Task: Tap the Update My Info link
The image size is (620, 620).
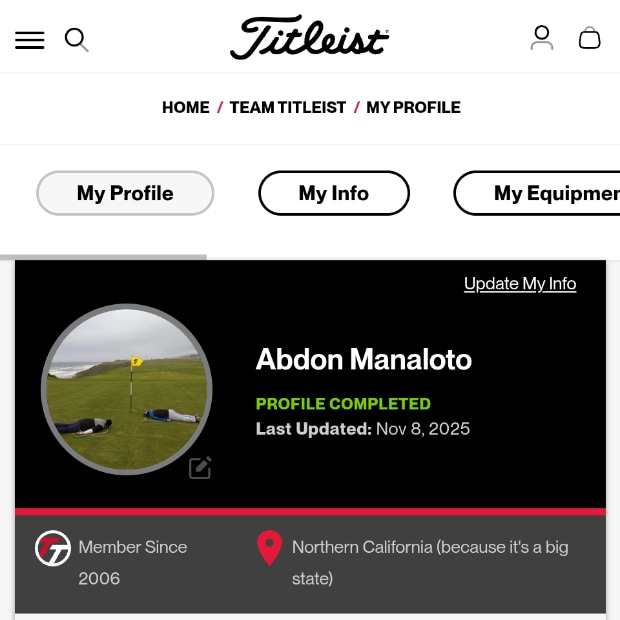Action: 520,284
